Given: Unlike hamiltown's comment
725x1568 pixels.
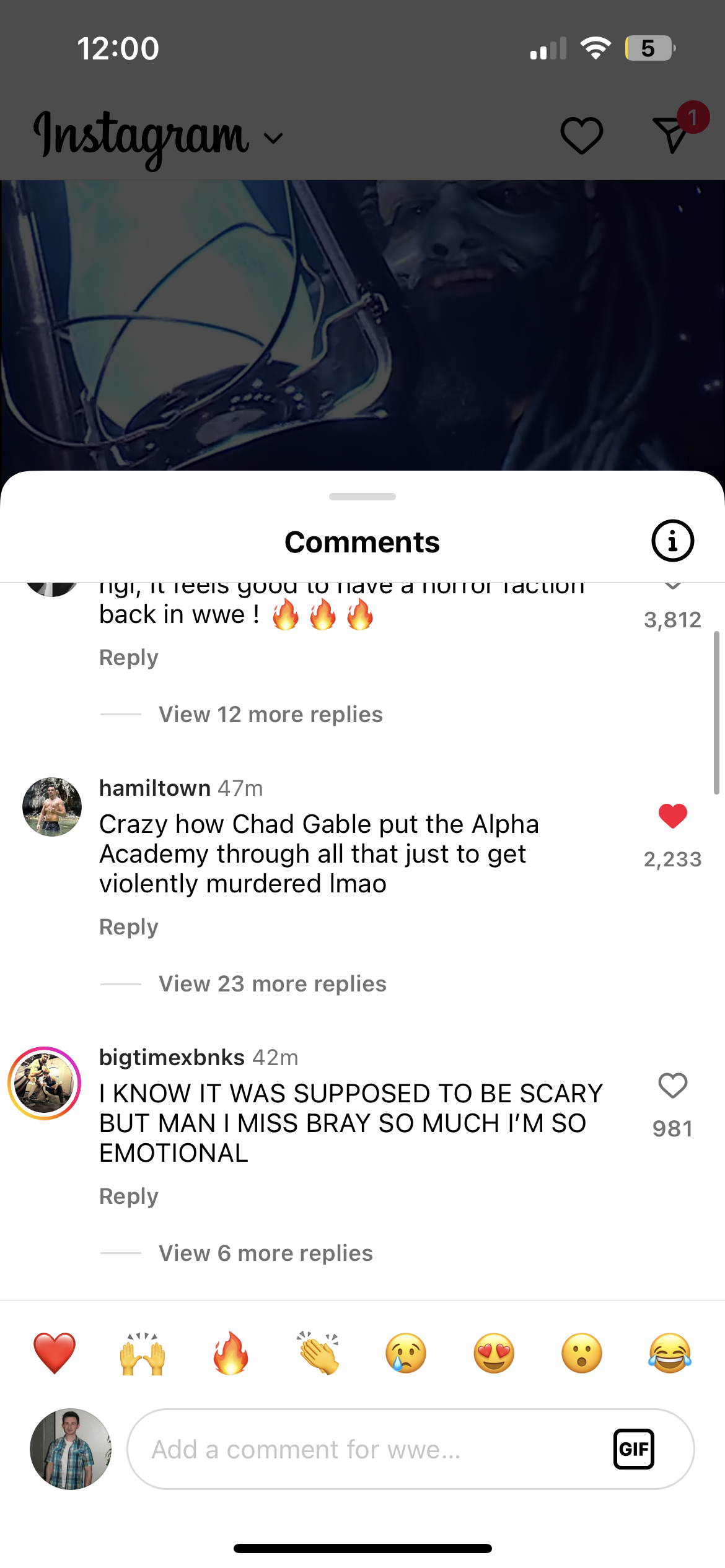Looking at the screenshot, I should click(672, 816).
